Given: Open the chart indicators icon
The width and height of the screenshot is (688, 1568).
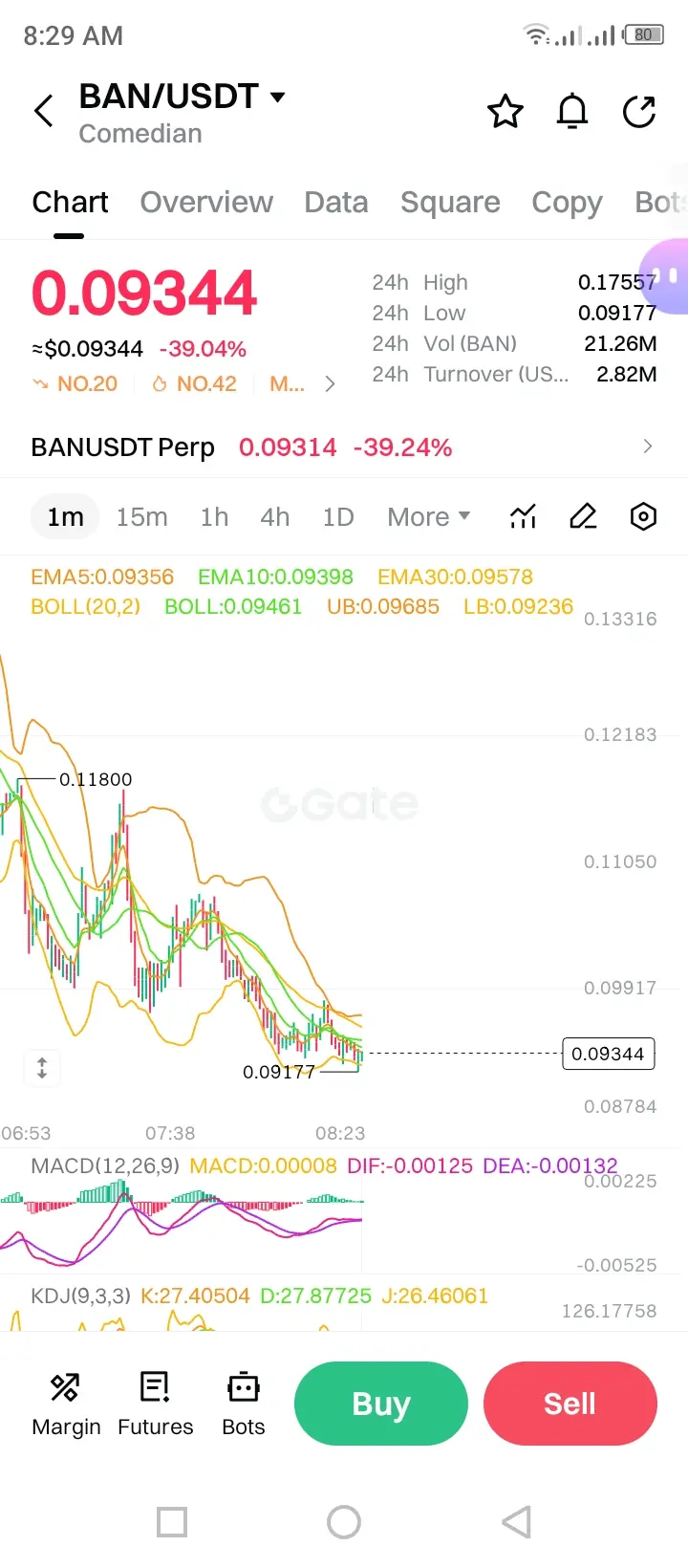Looking at the screenshot, I should [523, 517].
